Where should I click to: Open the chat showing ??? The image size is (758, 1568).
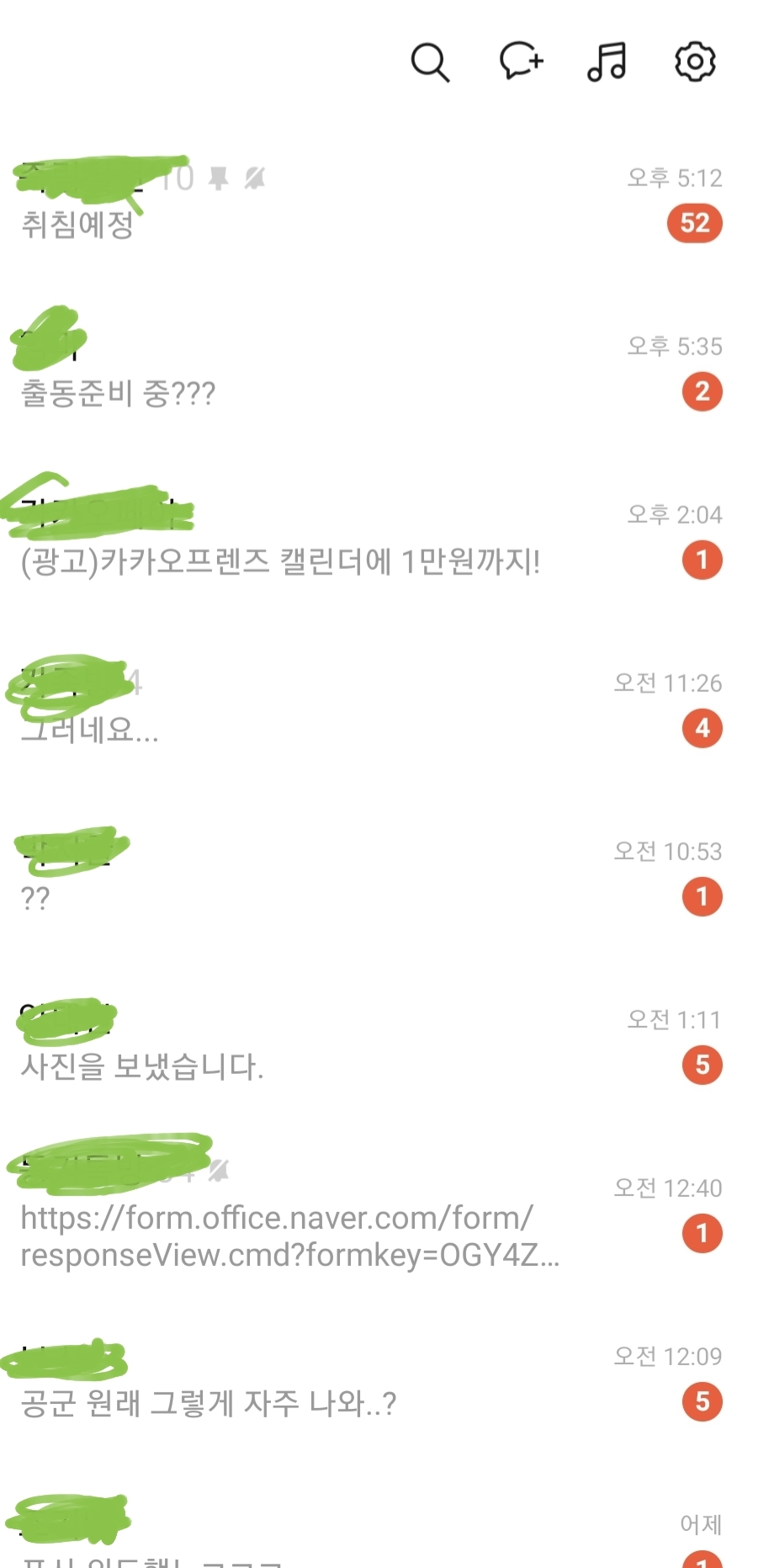(379, 874)
